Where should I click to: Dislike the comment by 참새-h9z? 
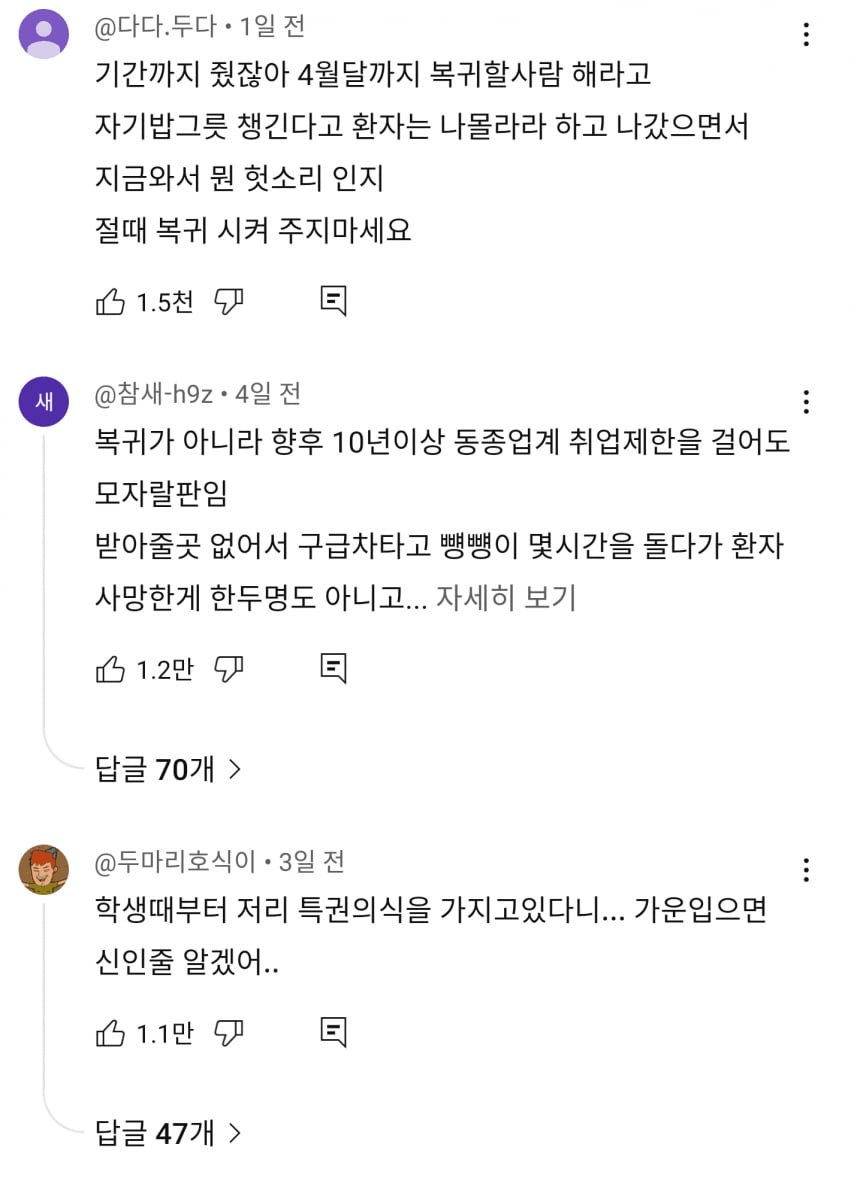tap(230, 668)
